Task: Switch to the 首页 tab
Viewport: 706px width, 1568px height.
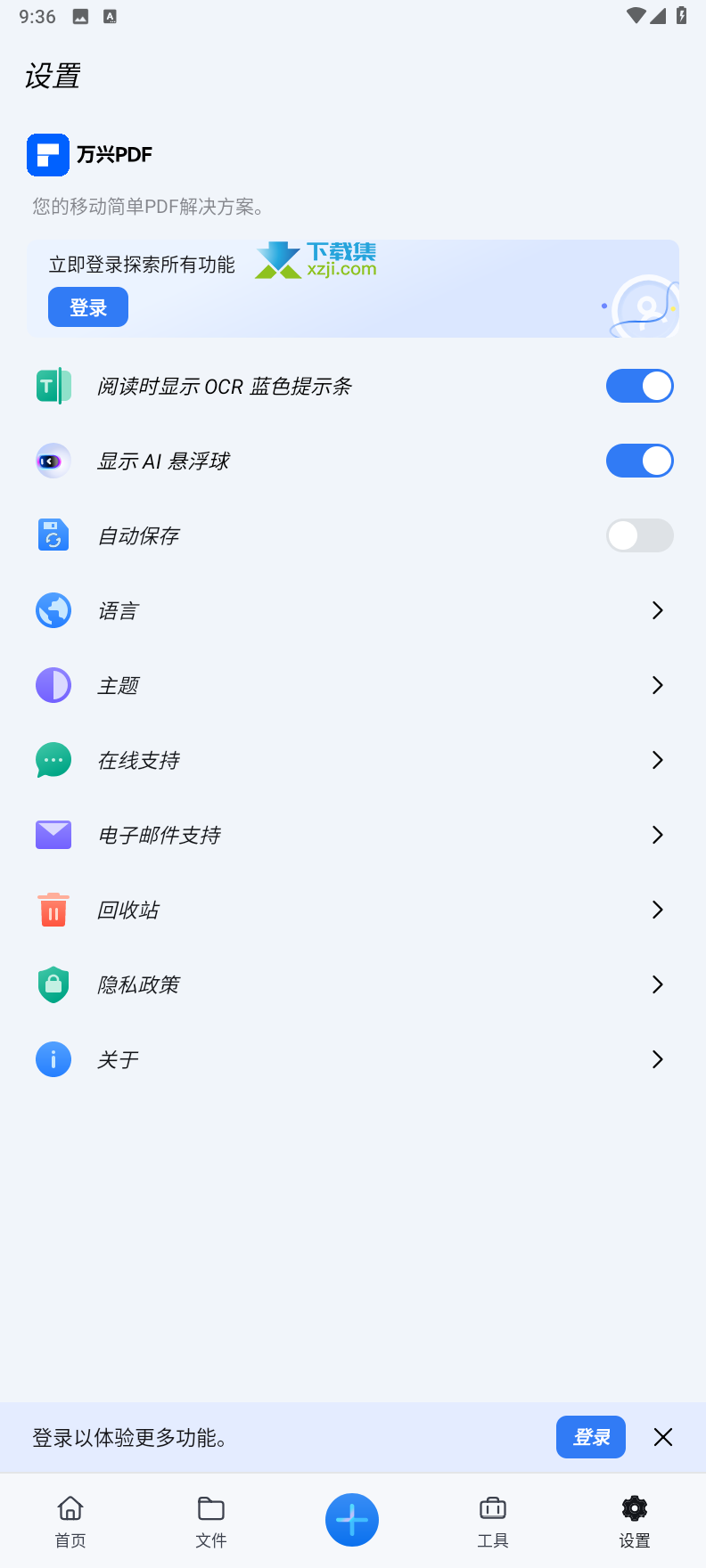Action: tap(70, 1522)
